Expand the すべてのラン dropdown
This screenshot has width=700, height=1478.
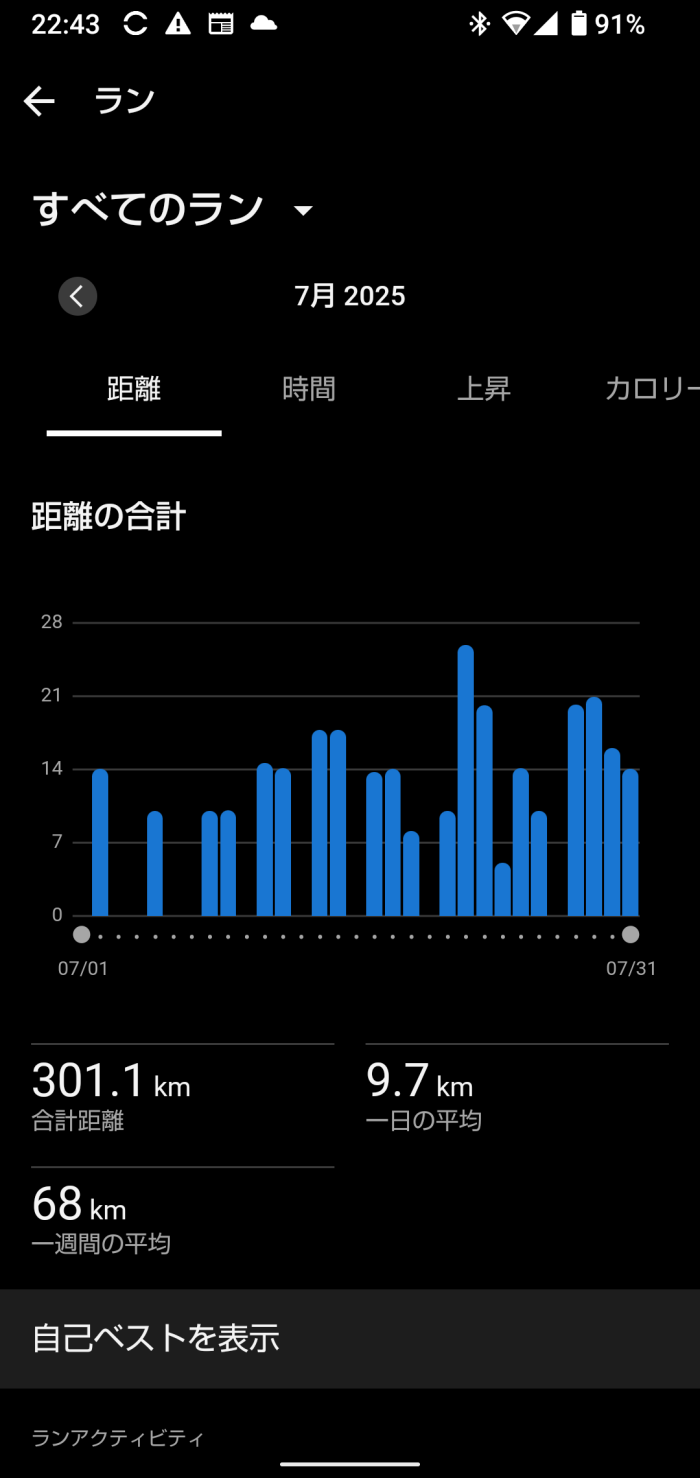pos(303,210)
